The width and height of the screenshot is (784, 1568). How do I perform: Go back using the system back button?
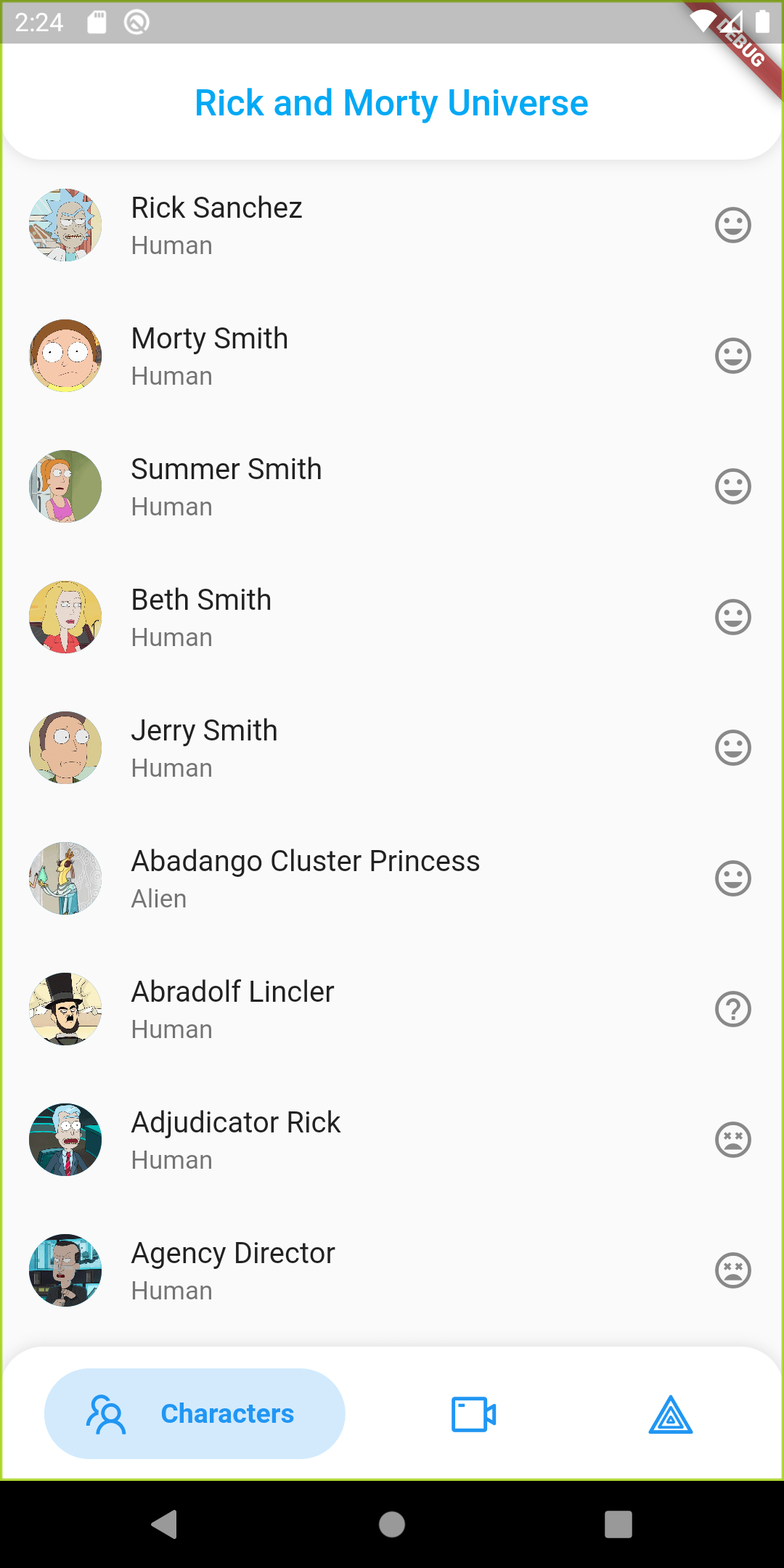tap(166, 1524)
